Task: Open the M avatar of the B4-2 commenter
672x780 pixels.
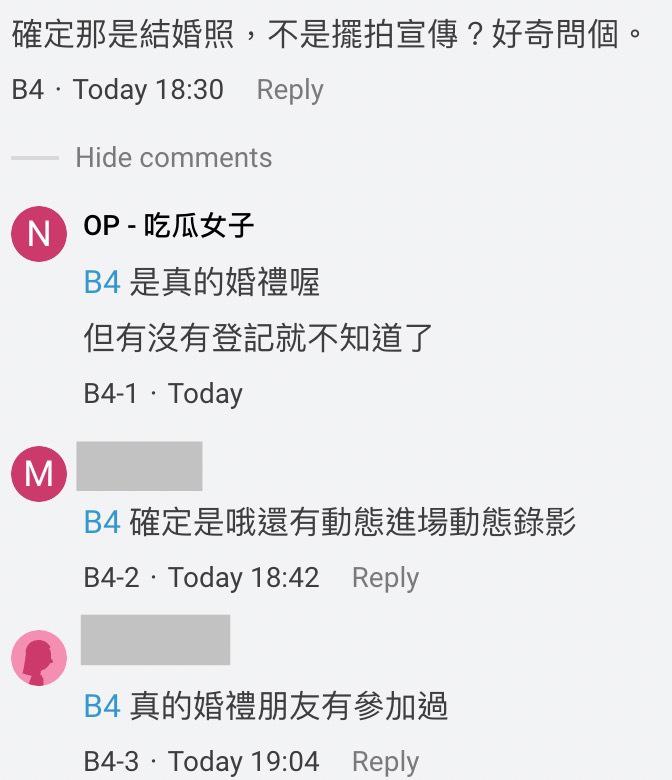Action: tap(38, 472)
